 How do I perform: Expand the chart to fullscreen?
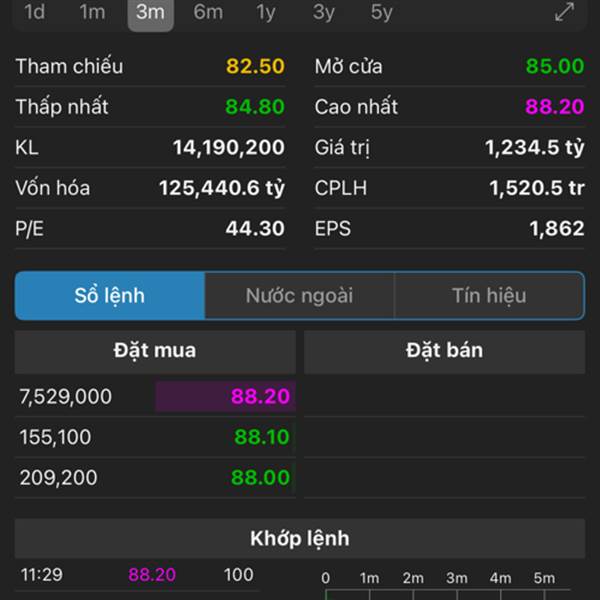565,13
